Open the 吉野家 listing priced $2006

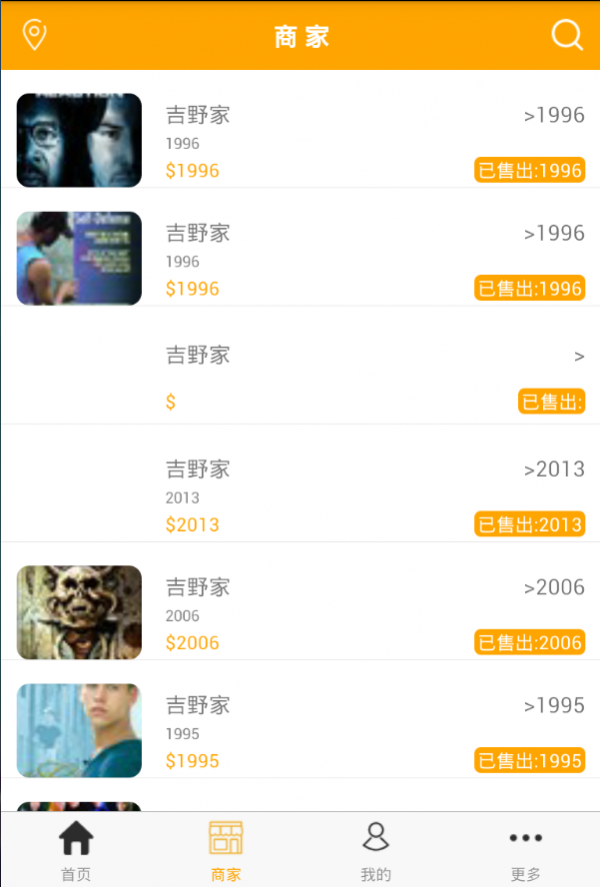click(300, 602)
